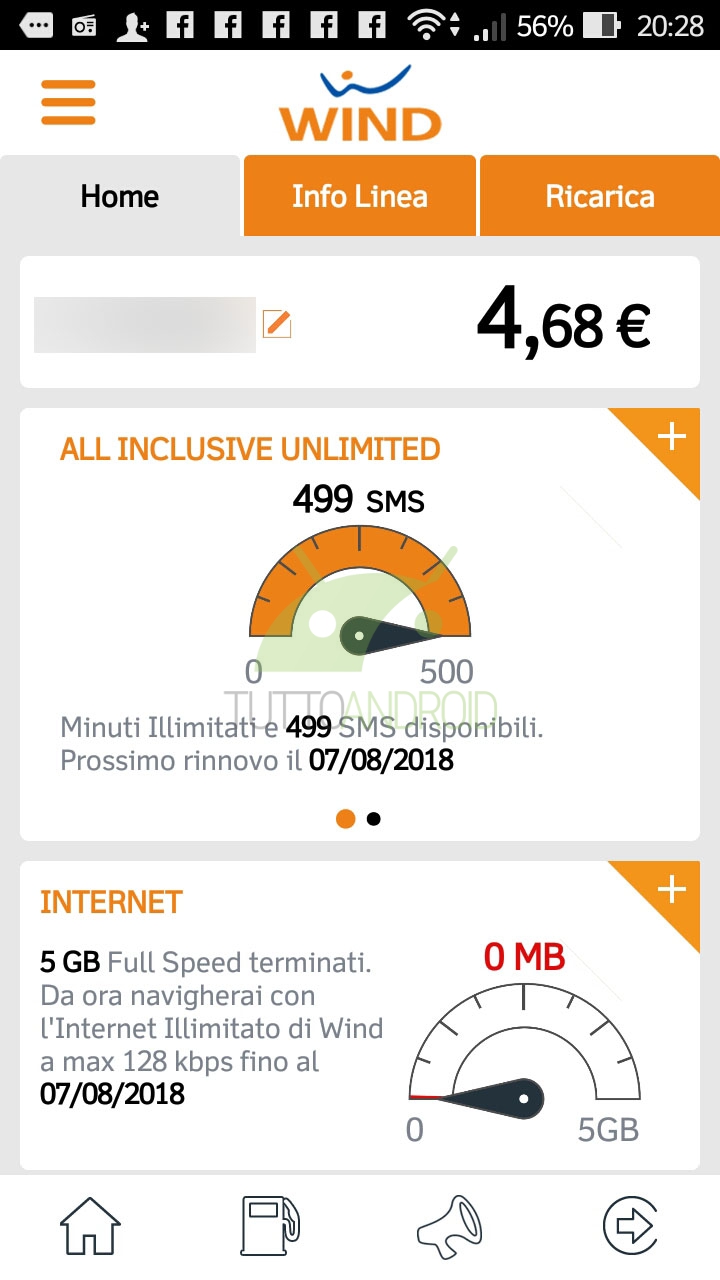
Task: Switch to the Ricarica tab
Action: click(x=600, y=196)
